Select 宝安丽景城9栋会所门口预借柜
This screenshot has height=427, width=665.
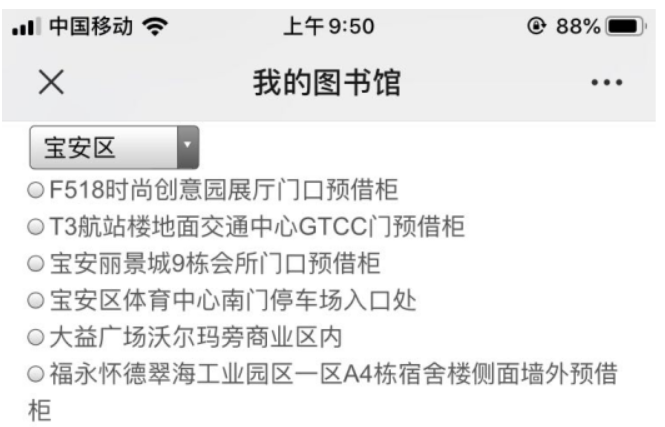click(35, 263)
